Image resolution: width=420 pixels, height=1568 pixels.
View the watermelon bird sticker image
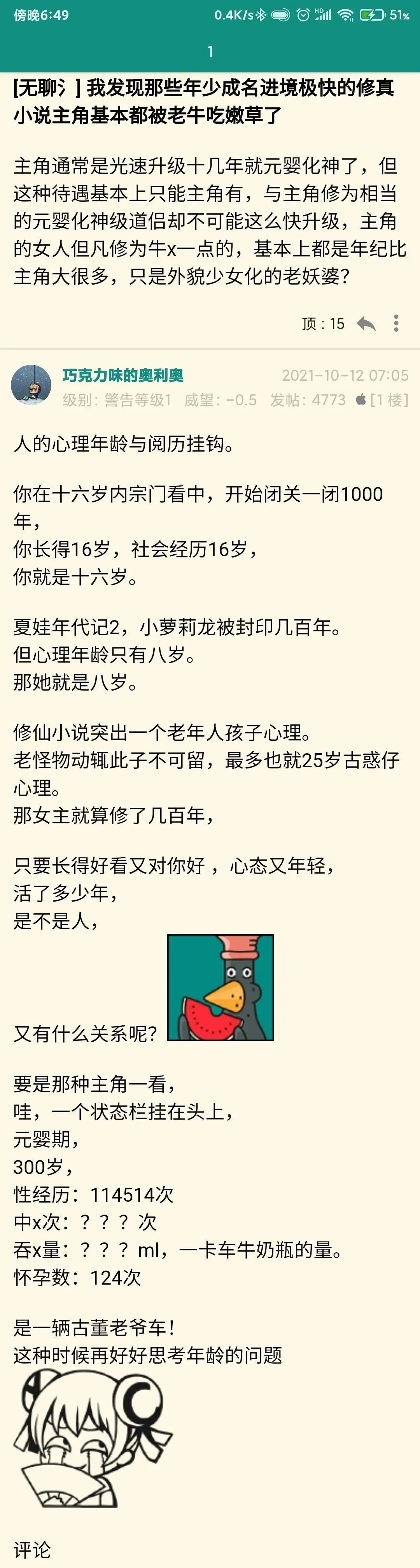click(220, 987)
